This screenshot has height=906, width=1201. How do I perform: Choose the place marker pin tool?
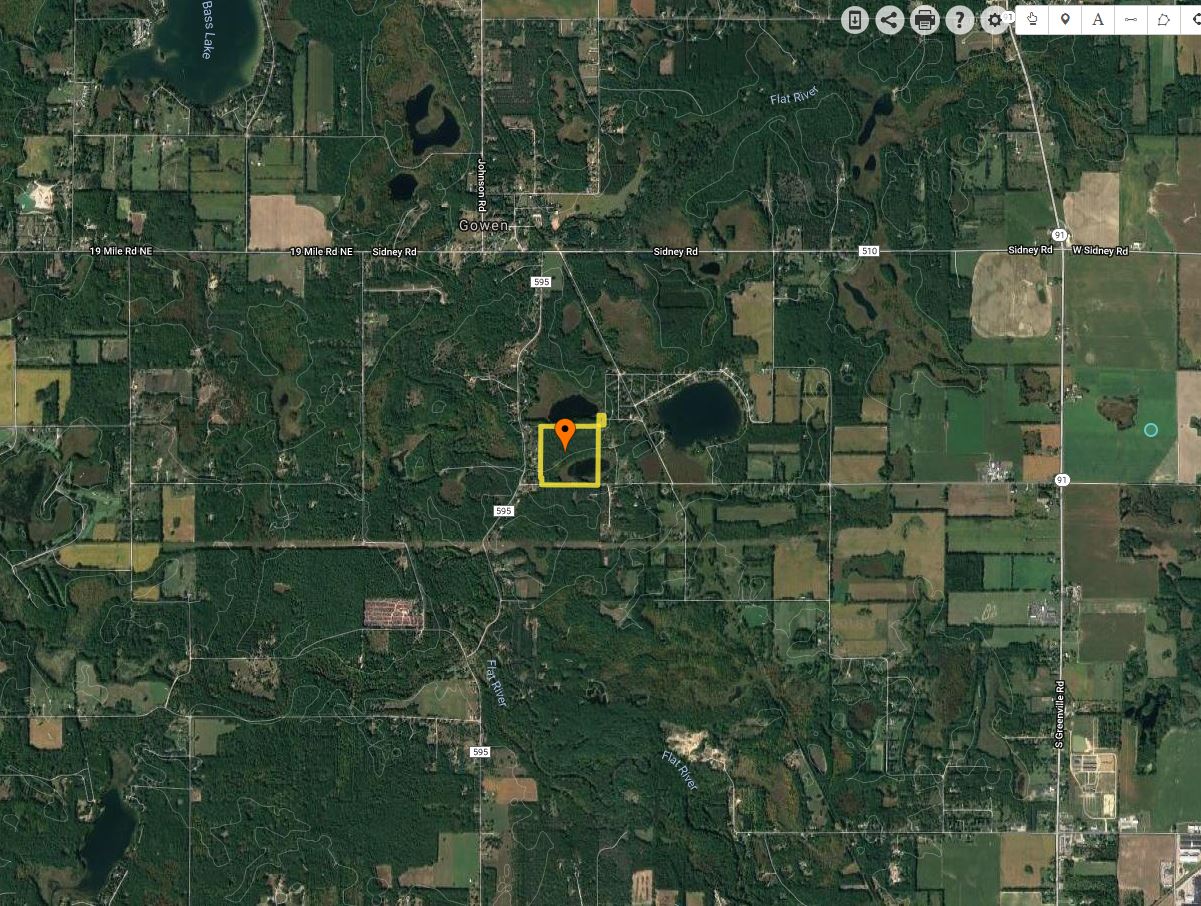(1065, 20)
